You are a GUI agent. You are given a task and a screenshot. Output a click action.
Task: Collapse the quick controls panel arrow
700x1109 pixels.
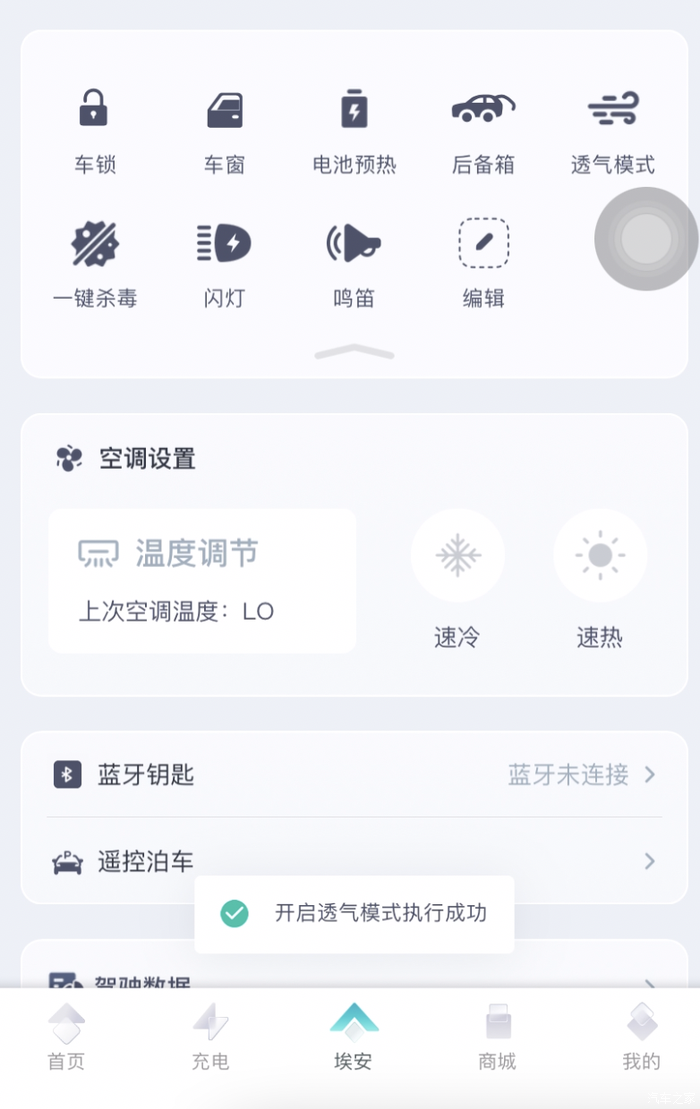click(x=354, y=352)
